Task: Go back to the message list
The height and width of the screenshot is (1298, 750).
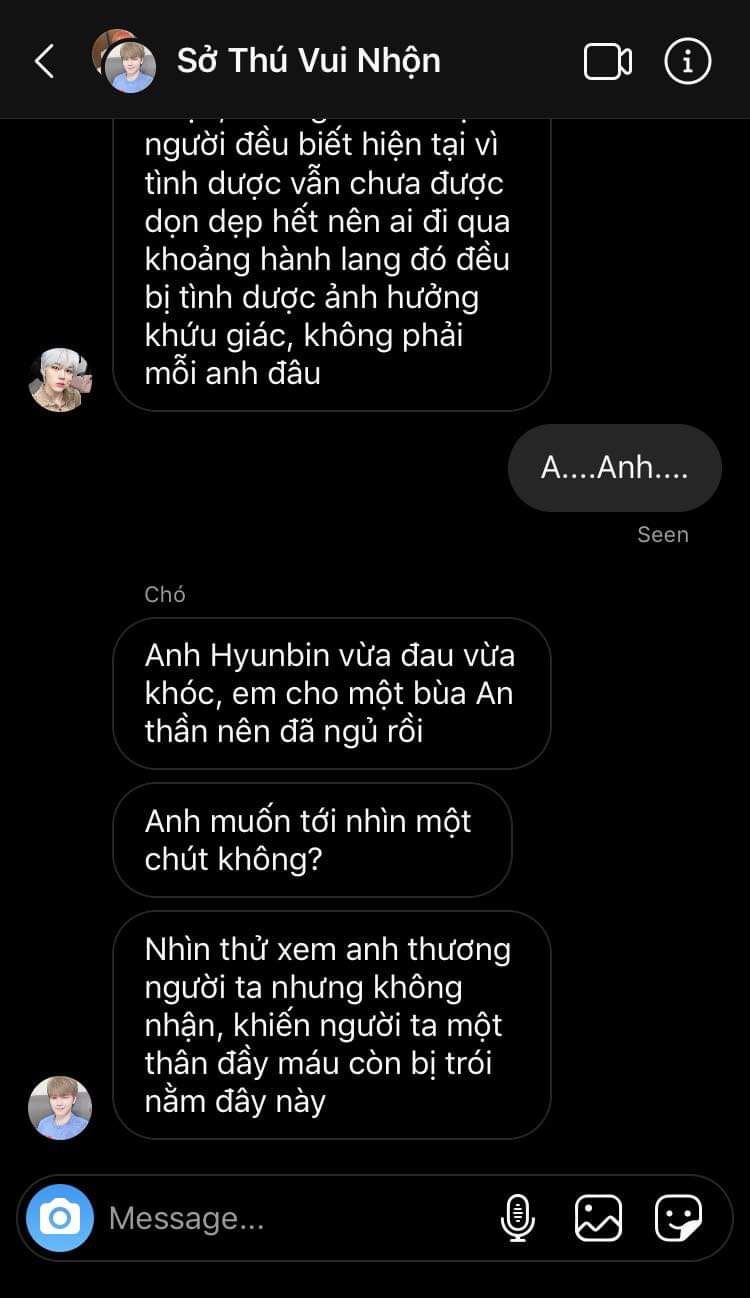Action: (x=44, y=61)
